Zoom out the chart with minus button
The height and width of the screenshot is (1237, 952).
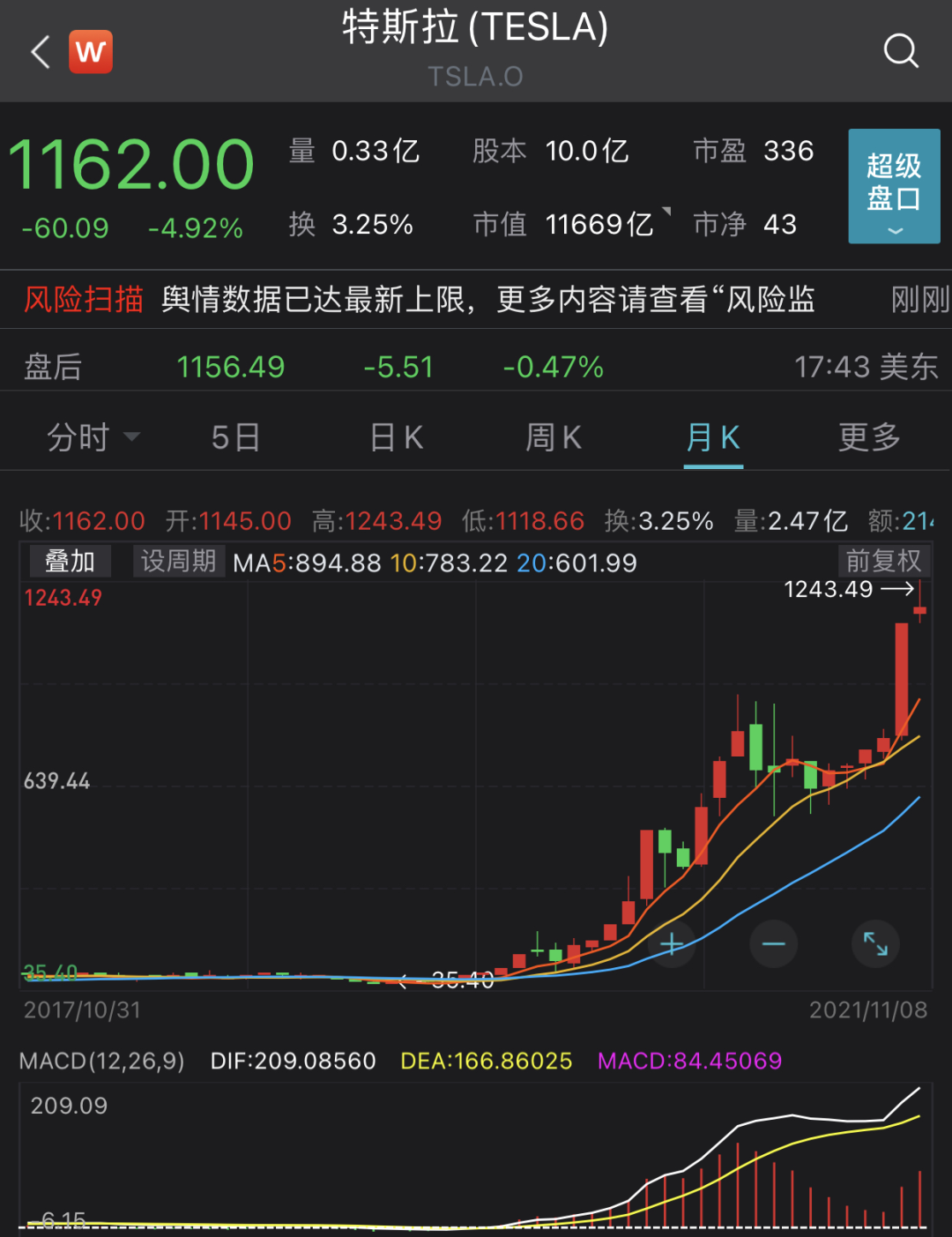pyautogui.click(x=773, y=944)
